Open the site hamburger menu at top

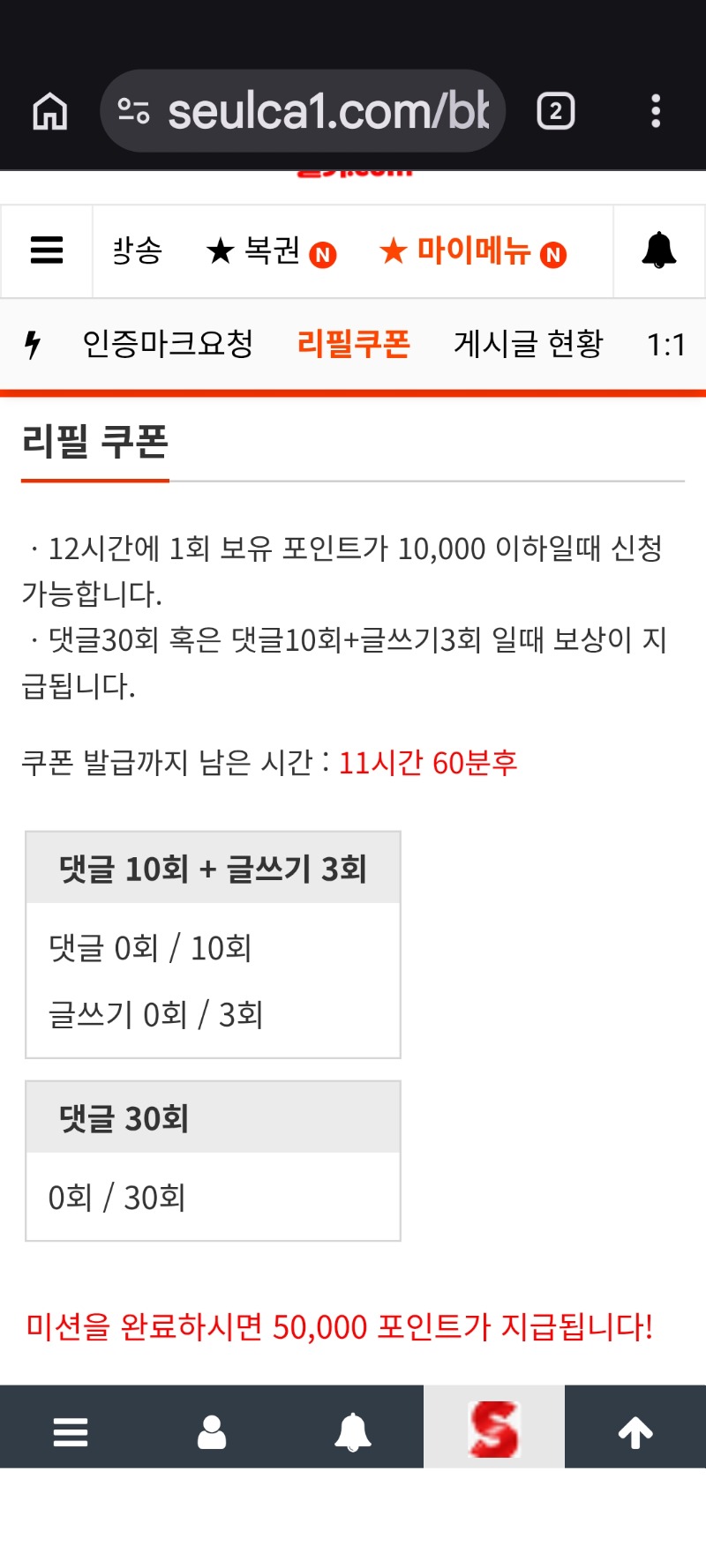tap(47, 251)
